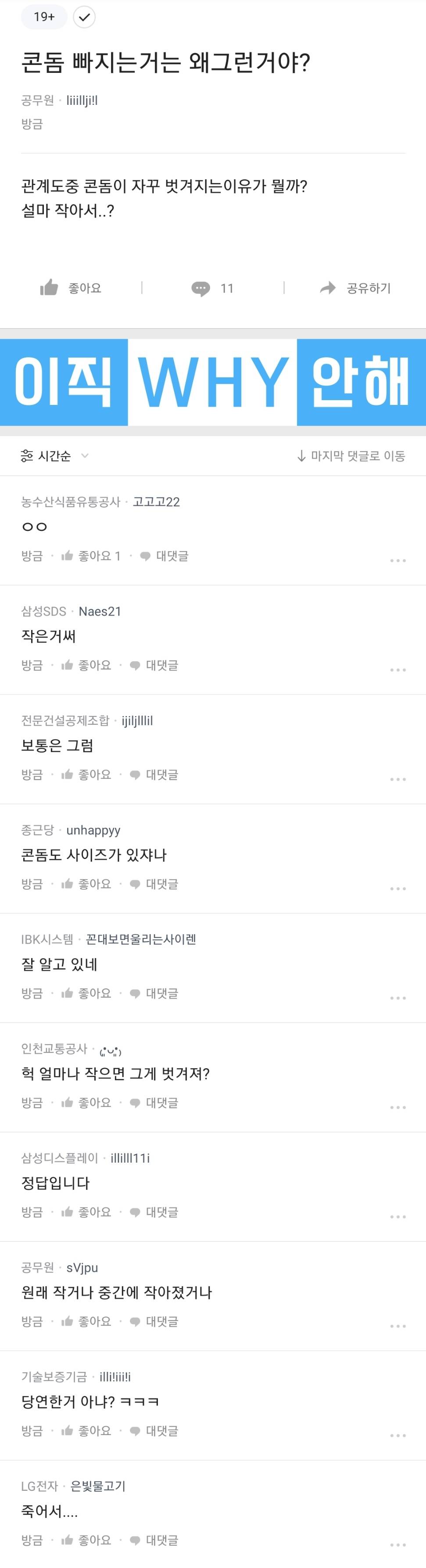This screenshot has width=426, height=1568.
Task: Jump to the last comment with 마지막 댓글로 이동
Action: pos(351,456)
